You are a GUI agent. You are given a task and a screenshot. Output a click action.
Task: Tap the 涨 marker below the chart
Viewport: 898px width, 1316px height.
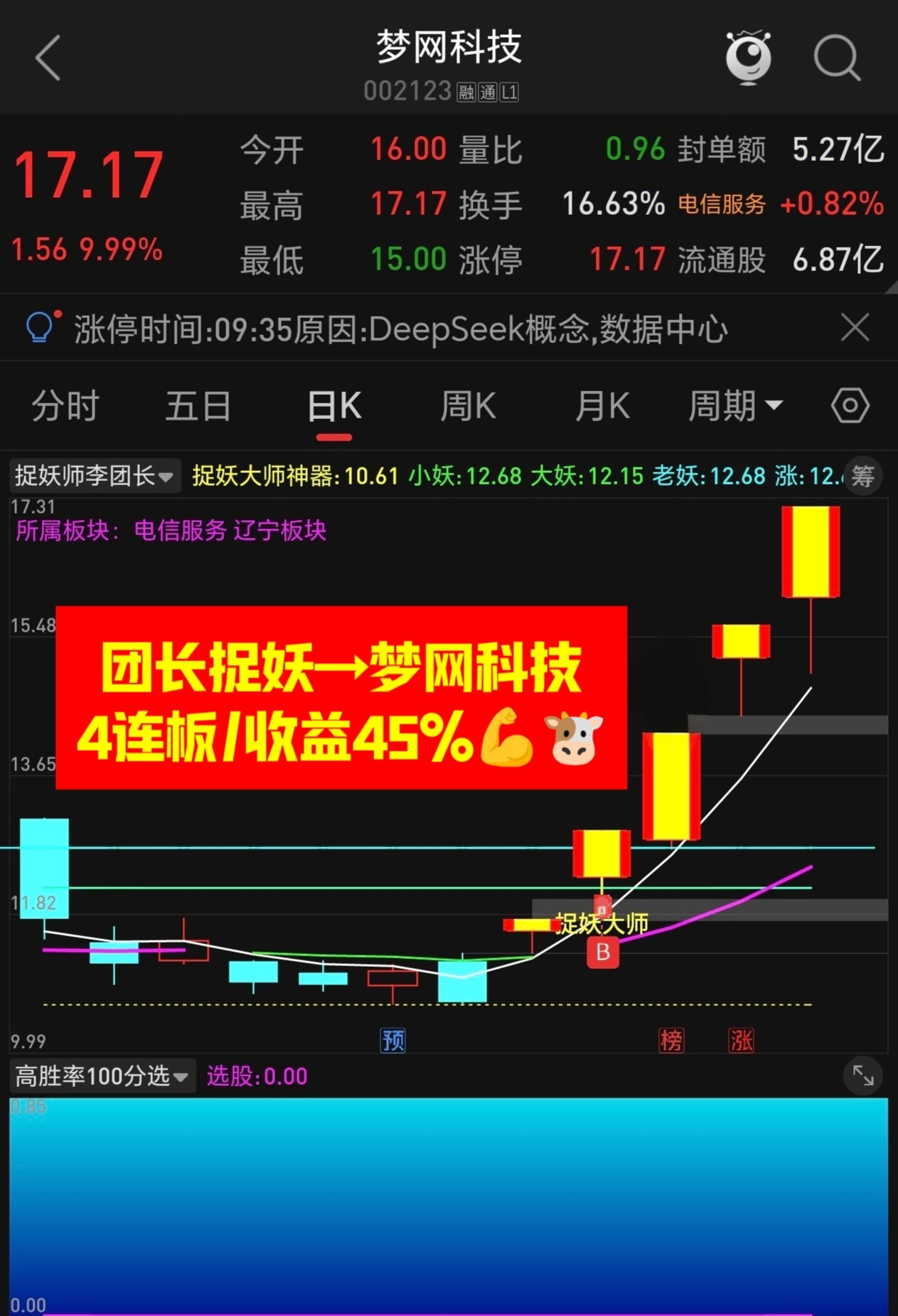tap(741, 1041)
